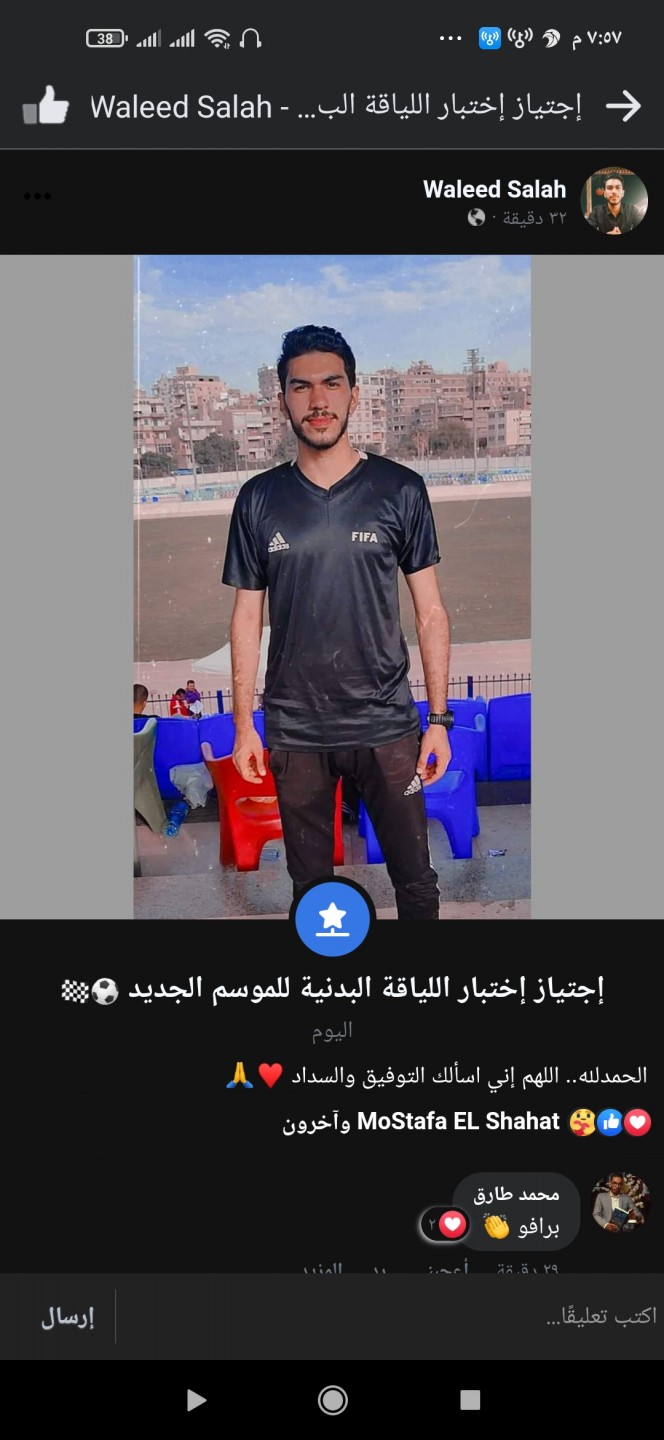View reactions on محمد طارق's comment

click(x=444, y=1224)
